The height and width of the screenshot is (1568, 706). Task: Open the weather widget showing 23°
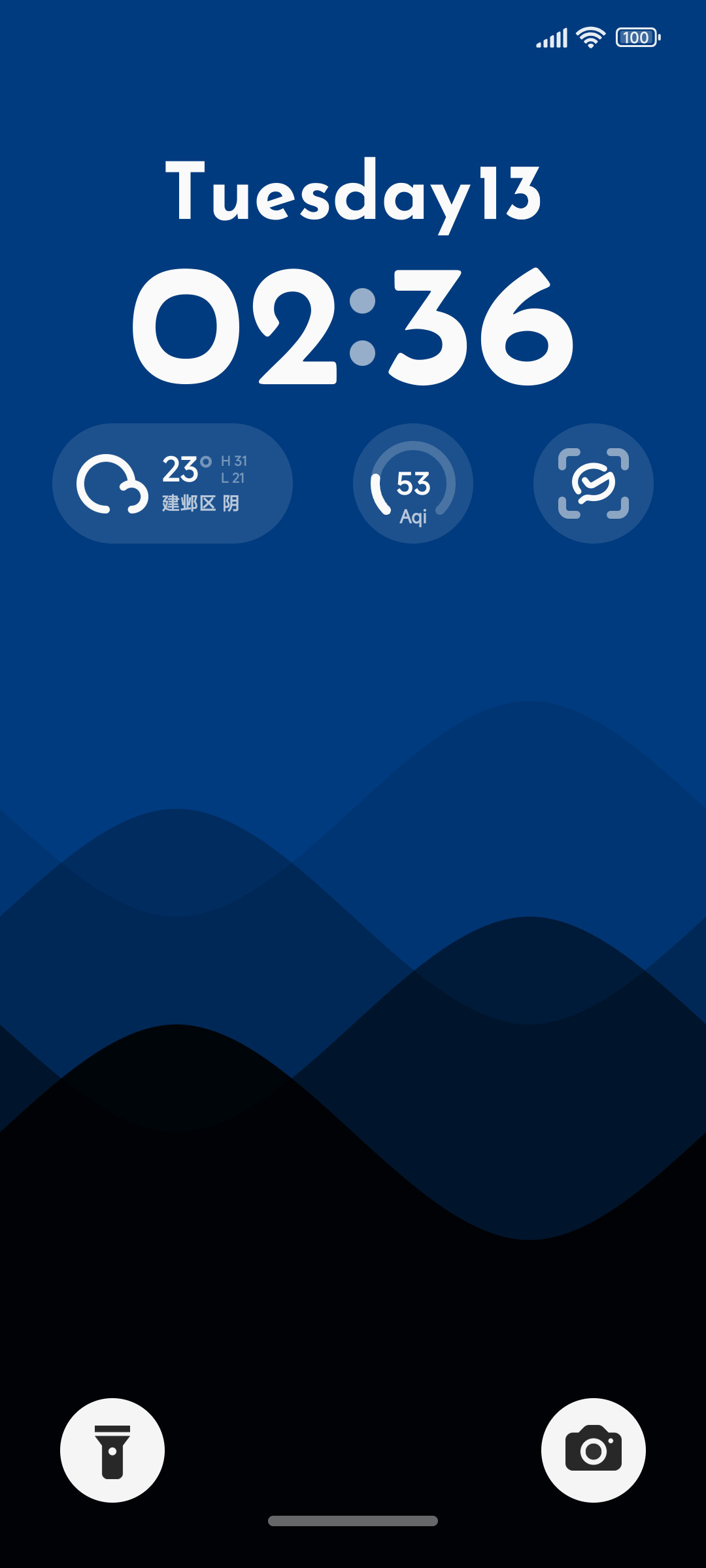173,483
